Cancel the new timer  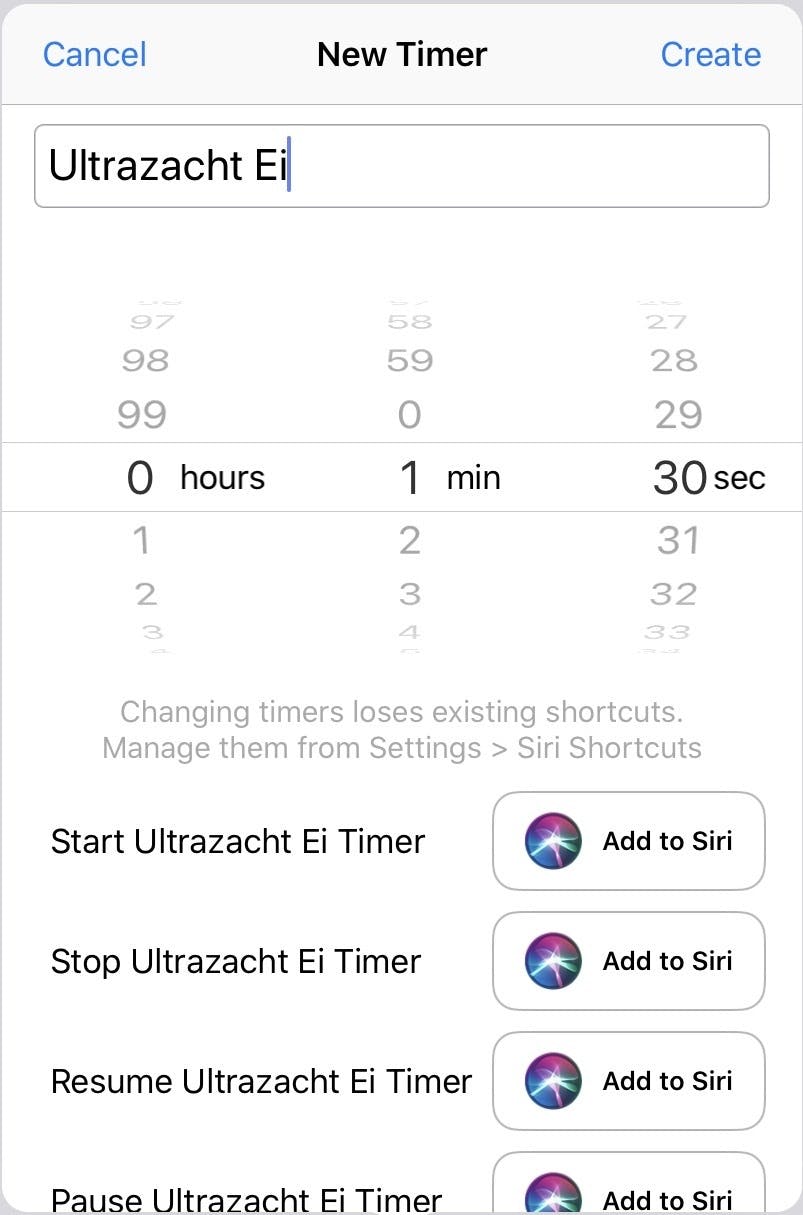coord(94,54)
